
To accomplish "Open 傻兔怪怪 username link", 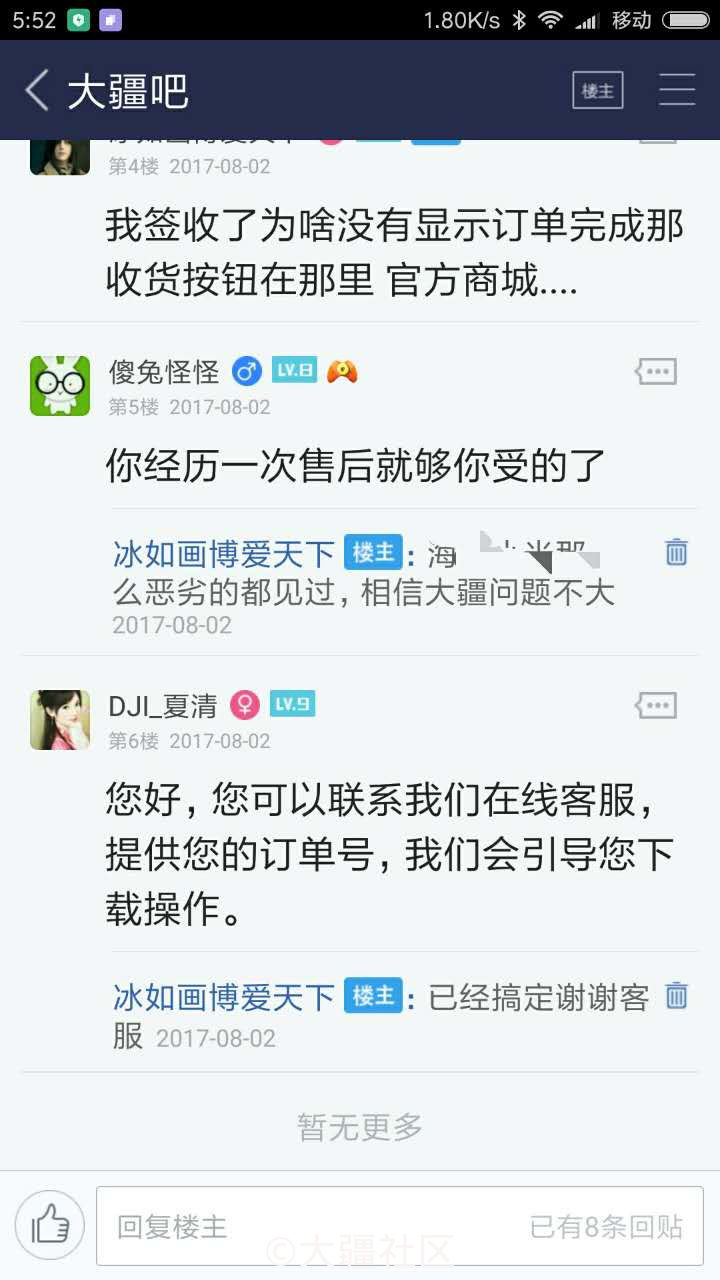I will 164,373.
